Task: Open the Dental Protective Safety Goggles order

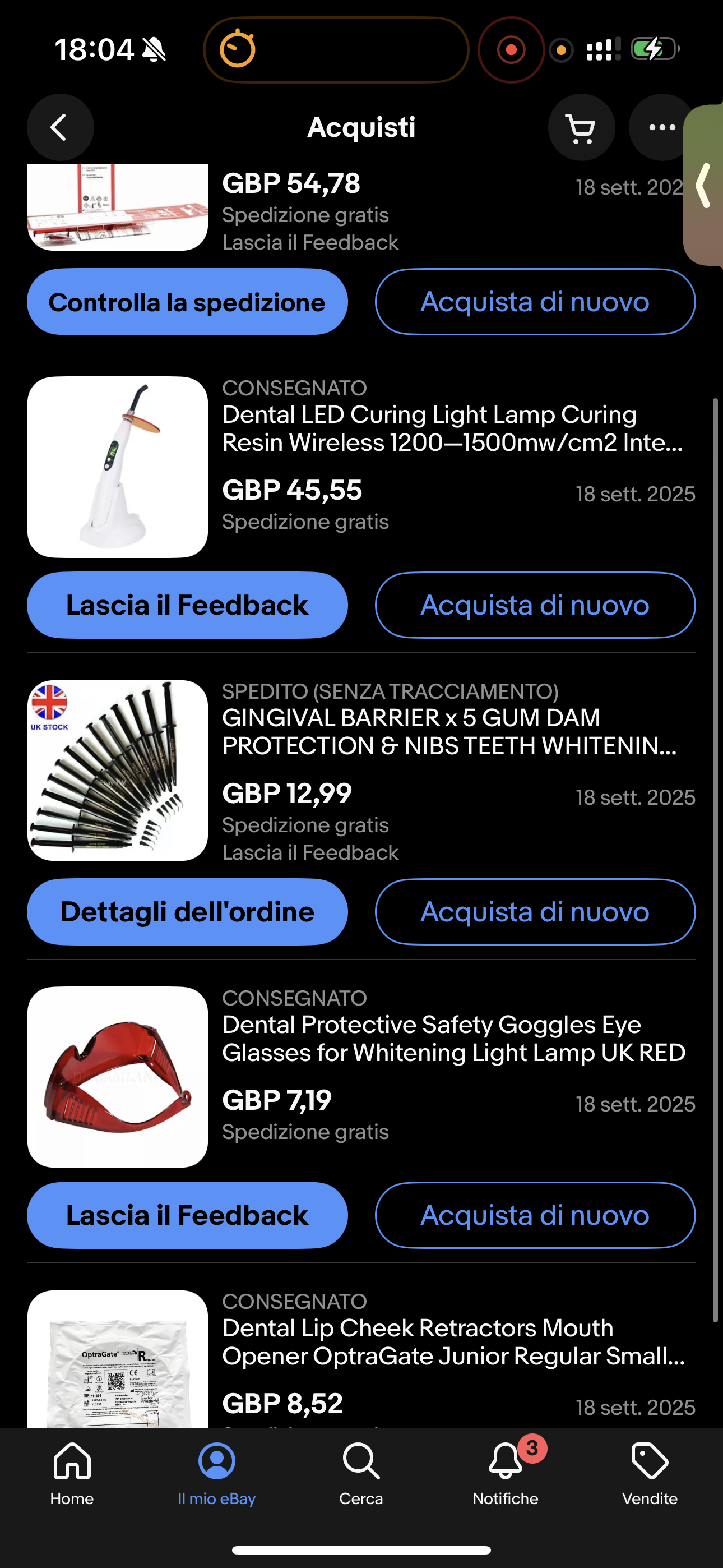Action: pos(453,1039)
